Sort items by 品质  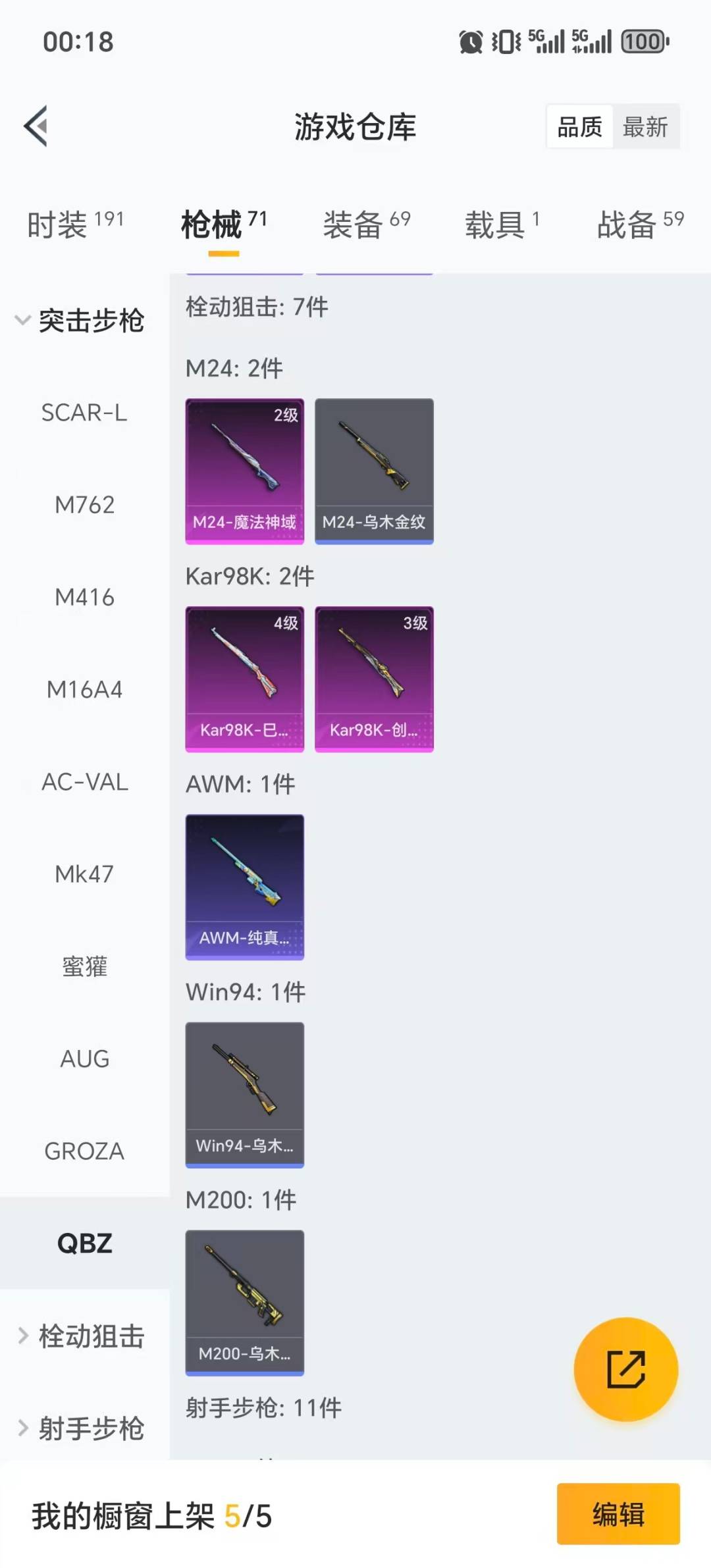tap(579, 126)
